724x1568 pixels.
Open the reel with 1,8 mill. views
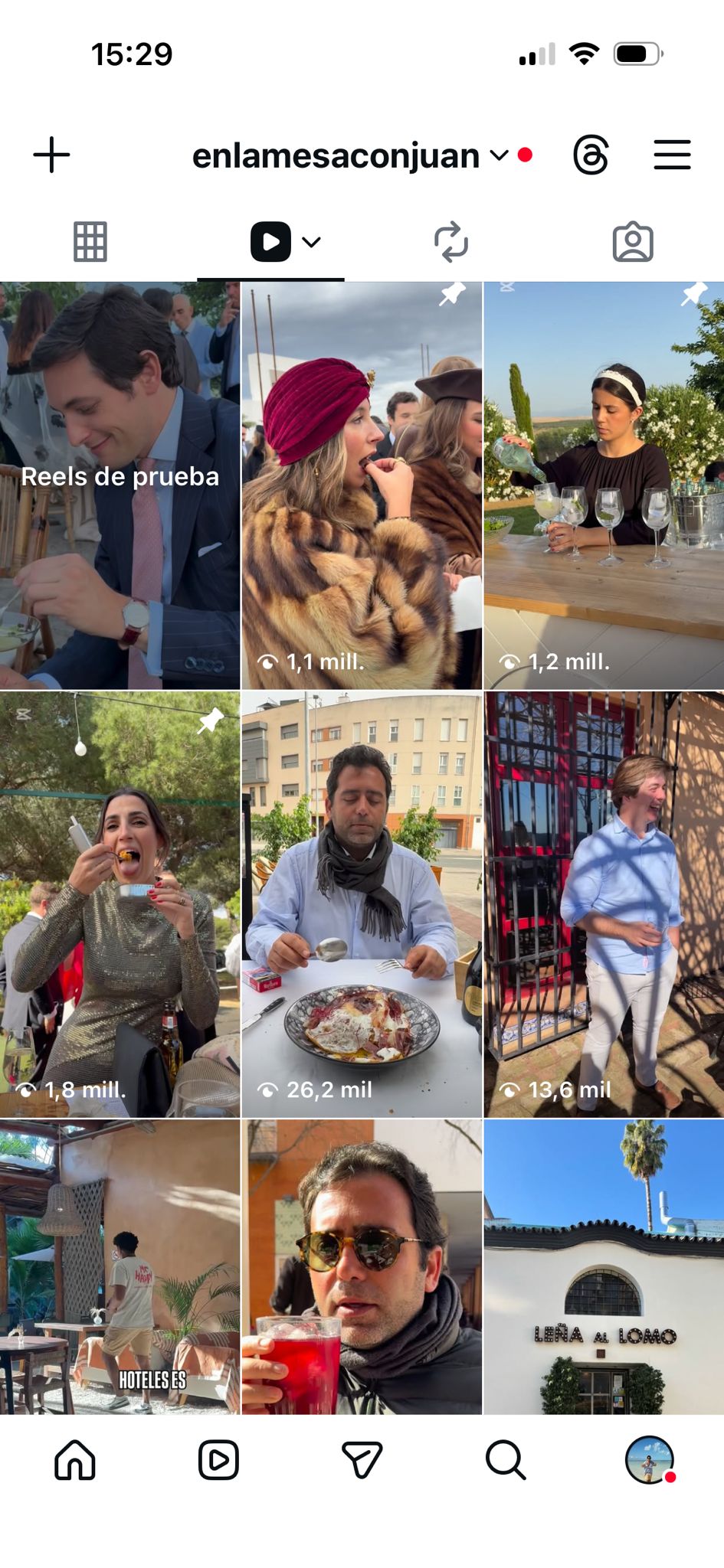(120, 903)
